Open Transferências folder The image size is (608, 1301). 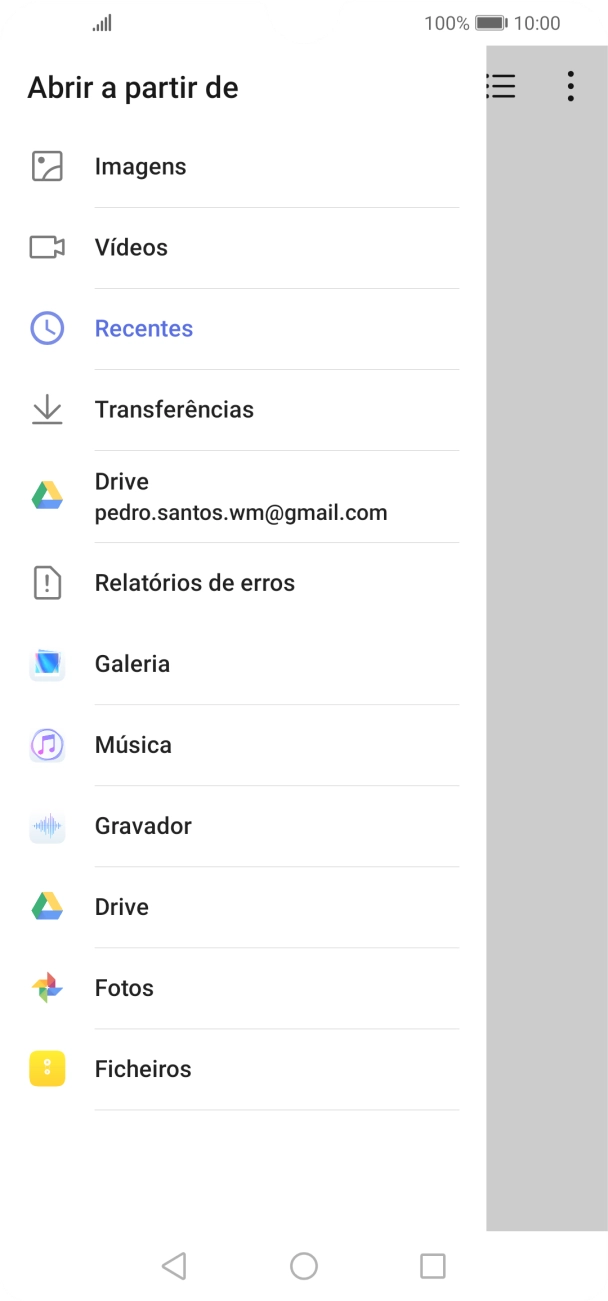tap(174, 410)
